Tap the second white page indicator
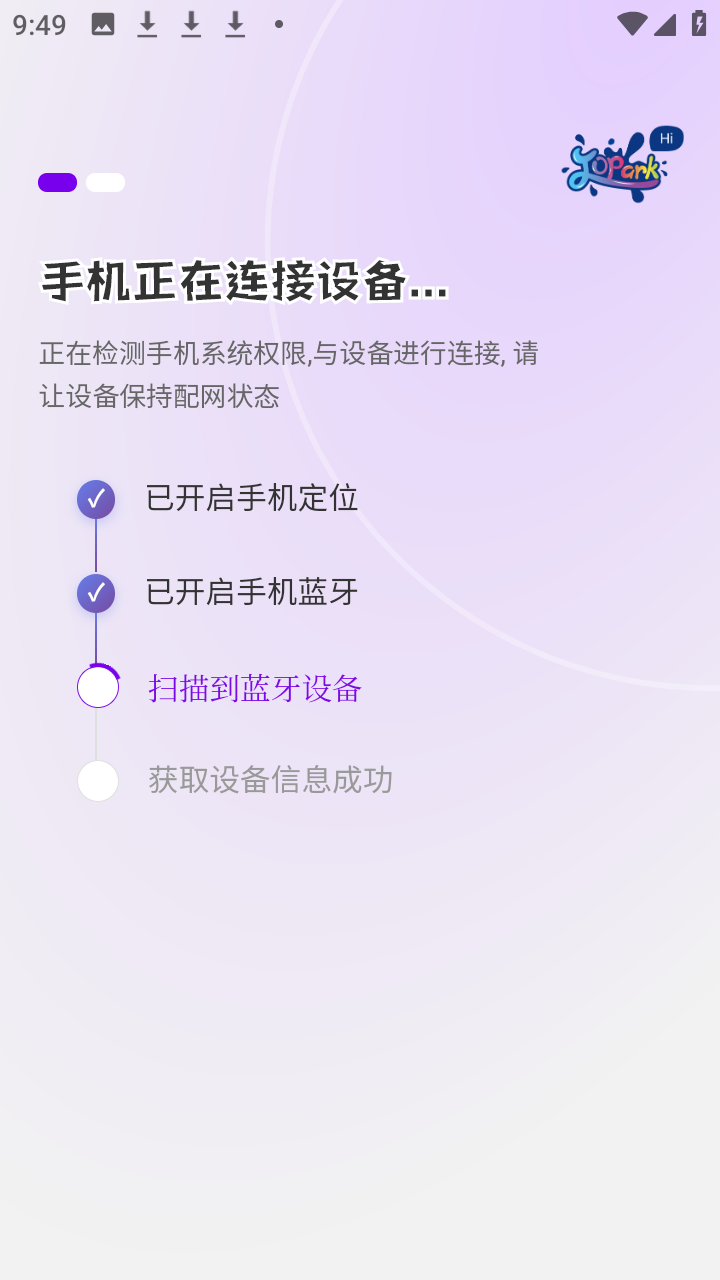The height and width of the screenshot is (1280, 720). (104, 183)
